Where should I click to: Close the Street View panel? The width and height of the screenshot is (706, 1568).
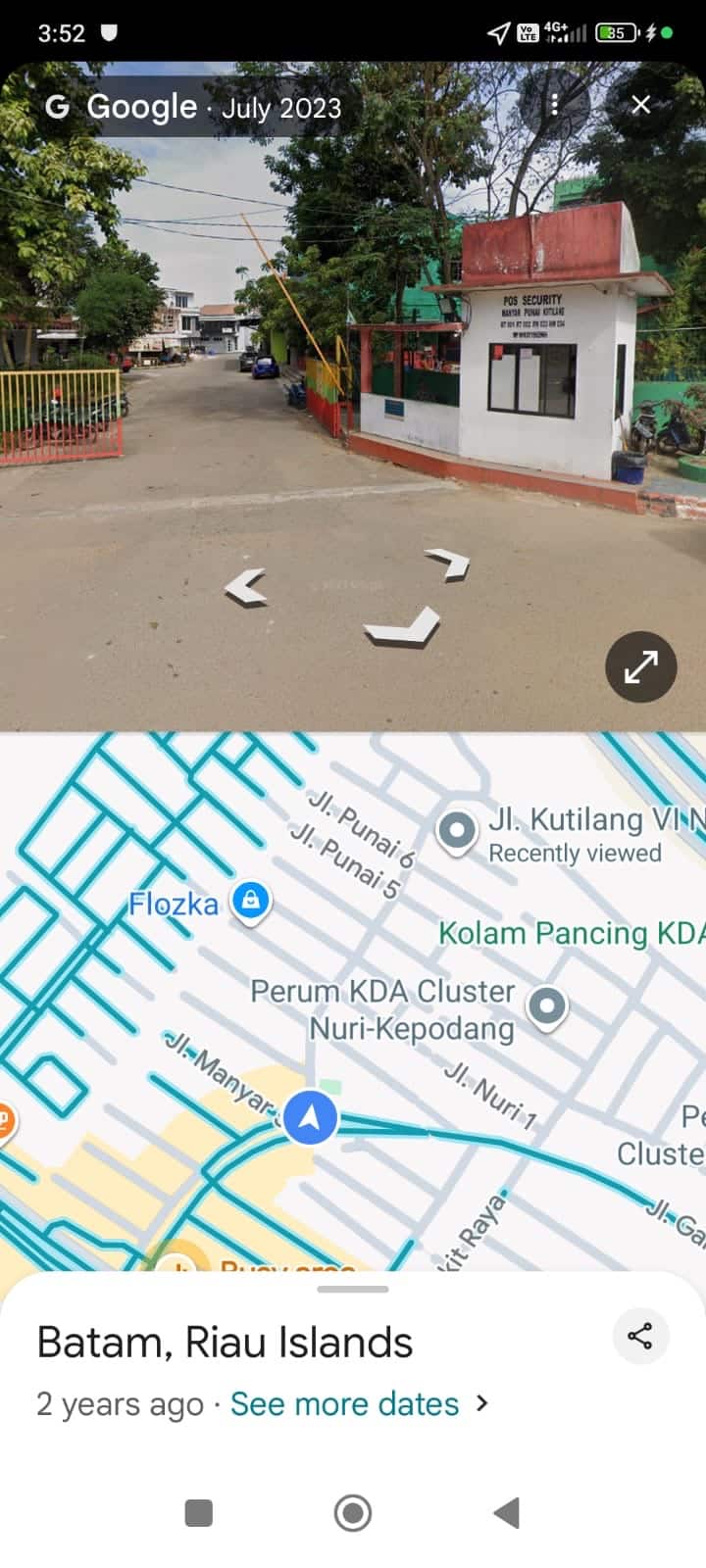(x=640, y=105)
